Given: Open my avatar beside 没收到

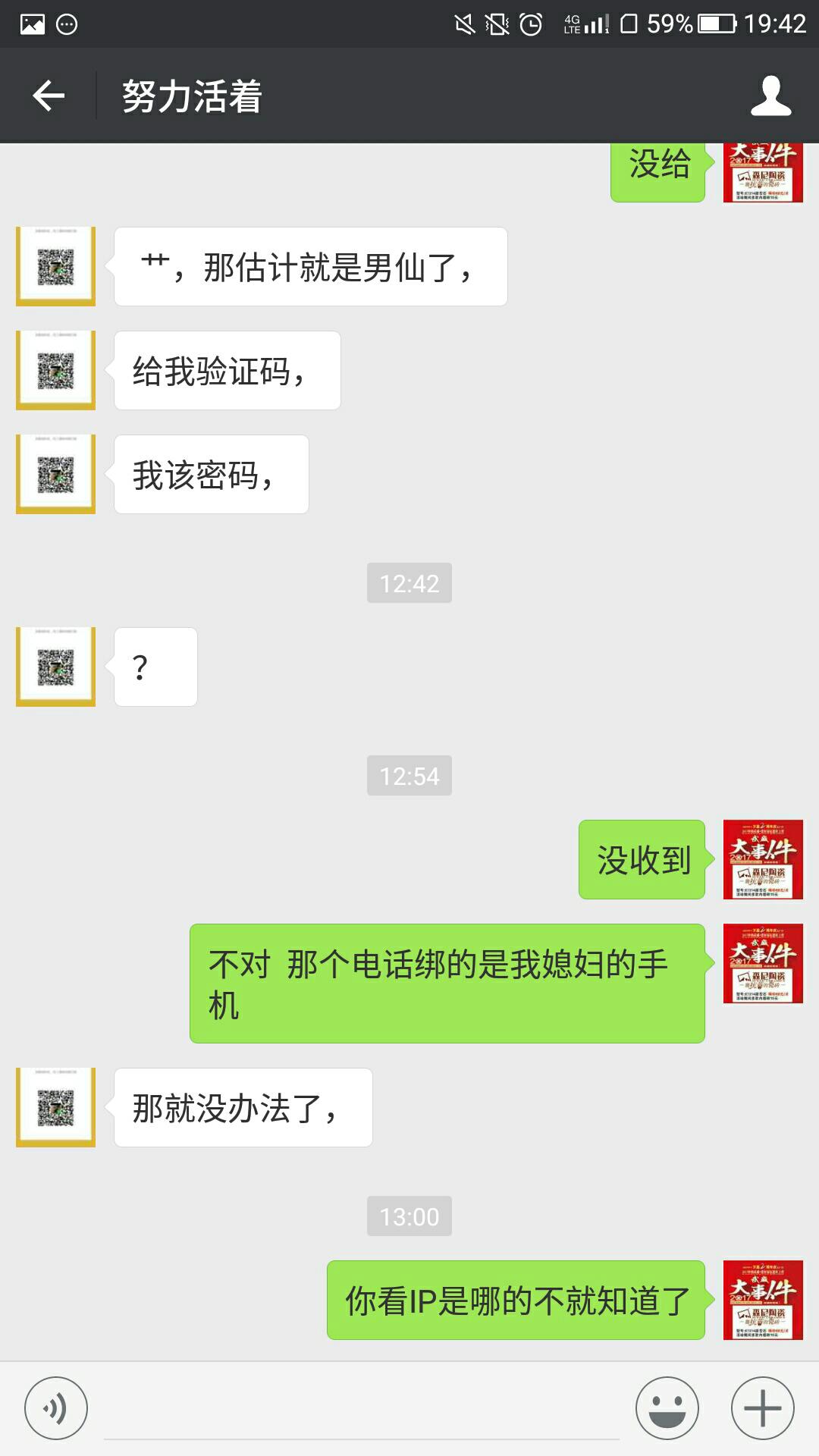Looking at the screenshot, I should [762, 859].
